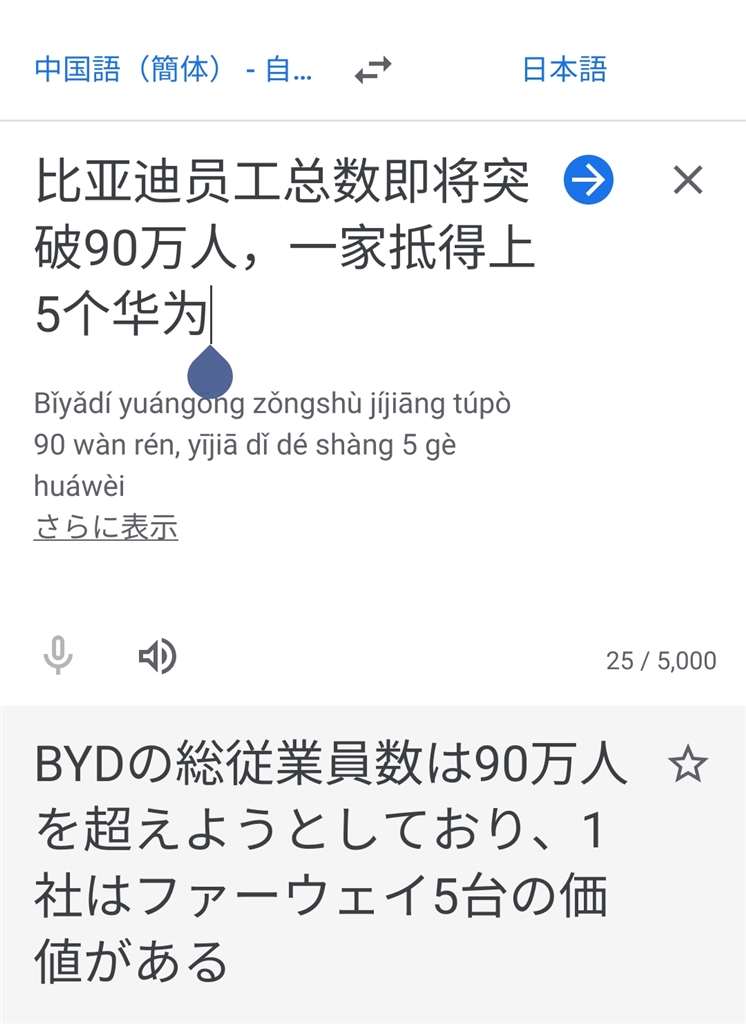746x1024 pixels.
Task: Tap the blue arrow to translate
Action: pyautogui.click(x=588, y=181)
